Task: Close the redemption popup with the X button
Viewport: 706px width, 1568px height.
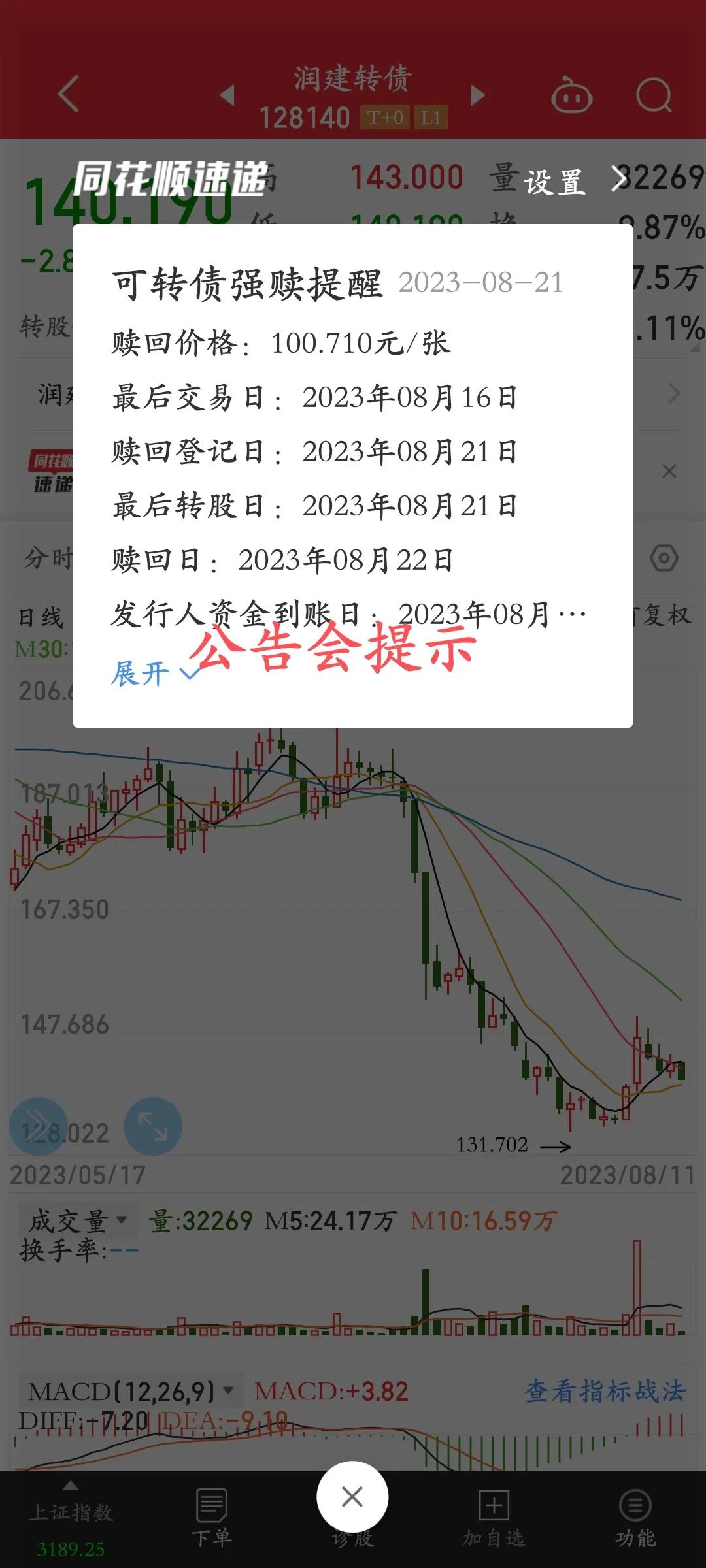Action: 353,1497
